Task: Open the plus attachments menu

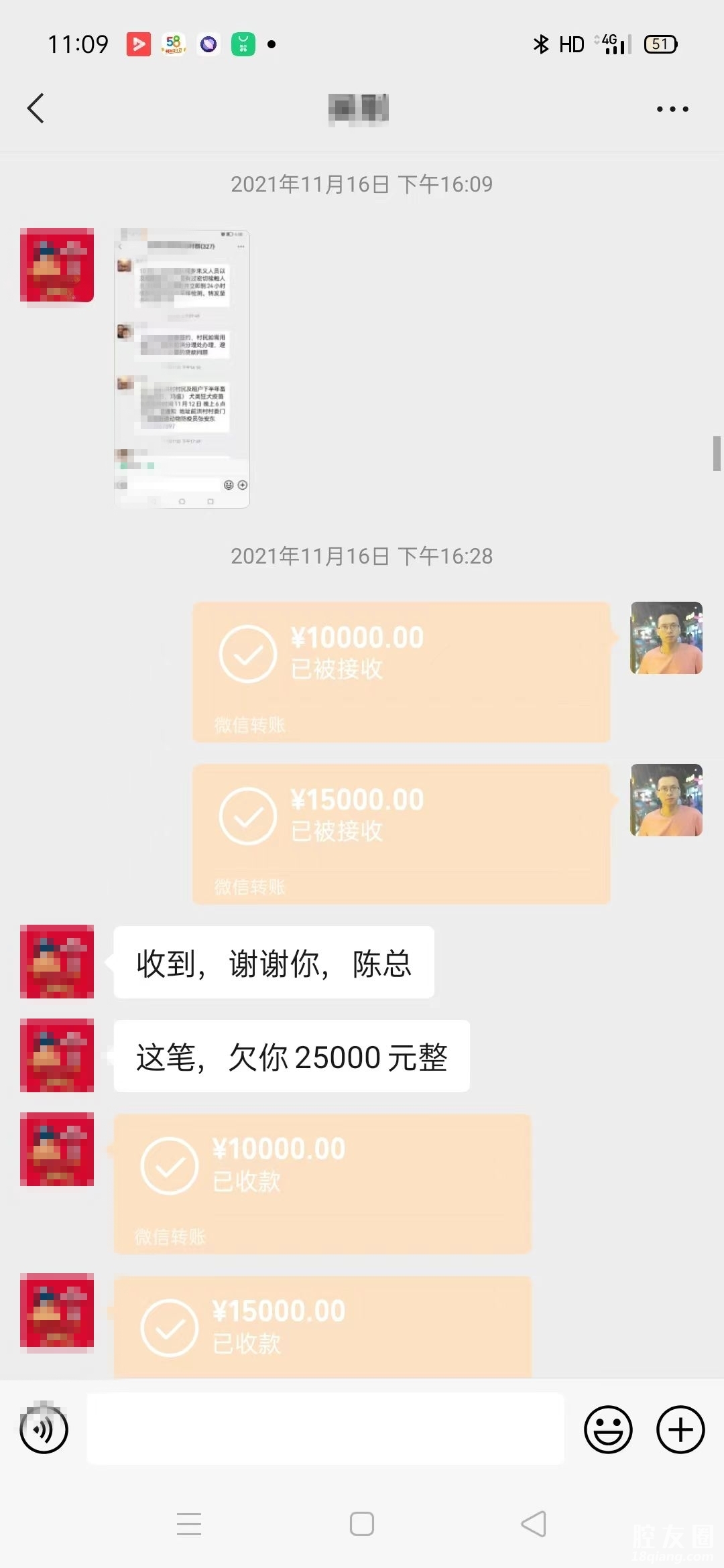Action: point(680,1429)
